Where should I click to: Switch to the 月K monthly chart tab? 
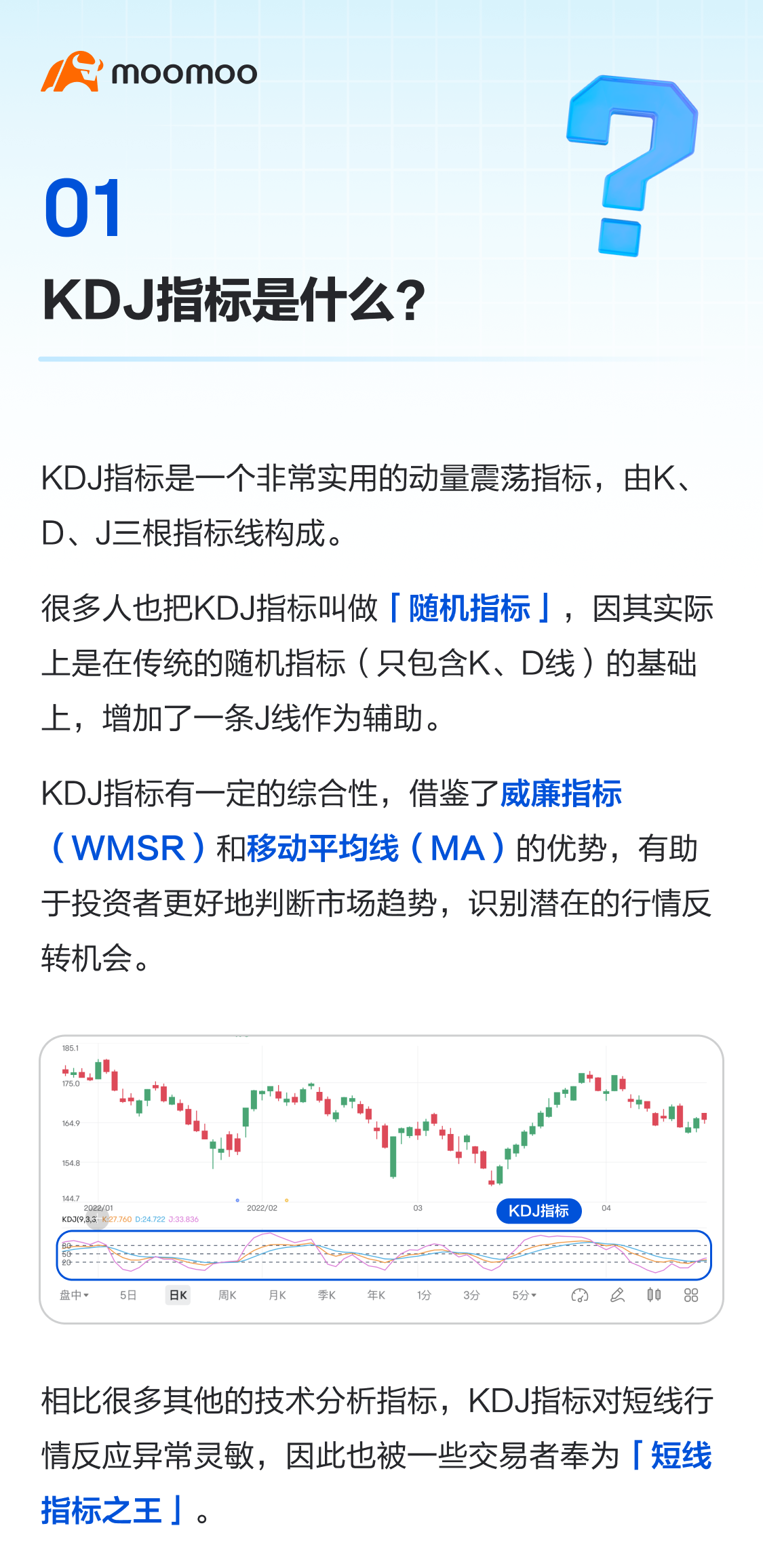(x=277, y=1294)
